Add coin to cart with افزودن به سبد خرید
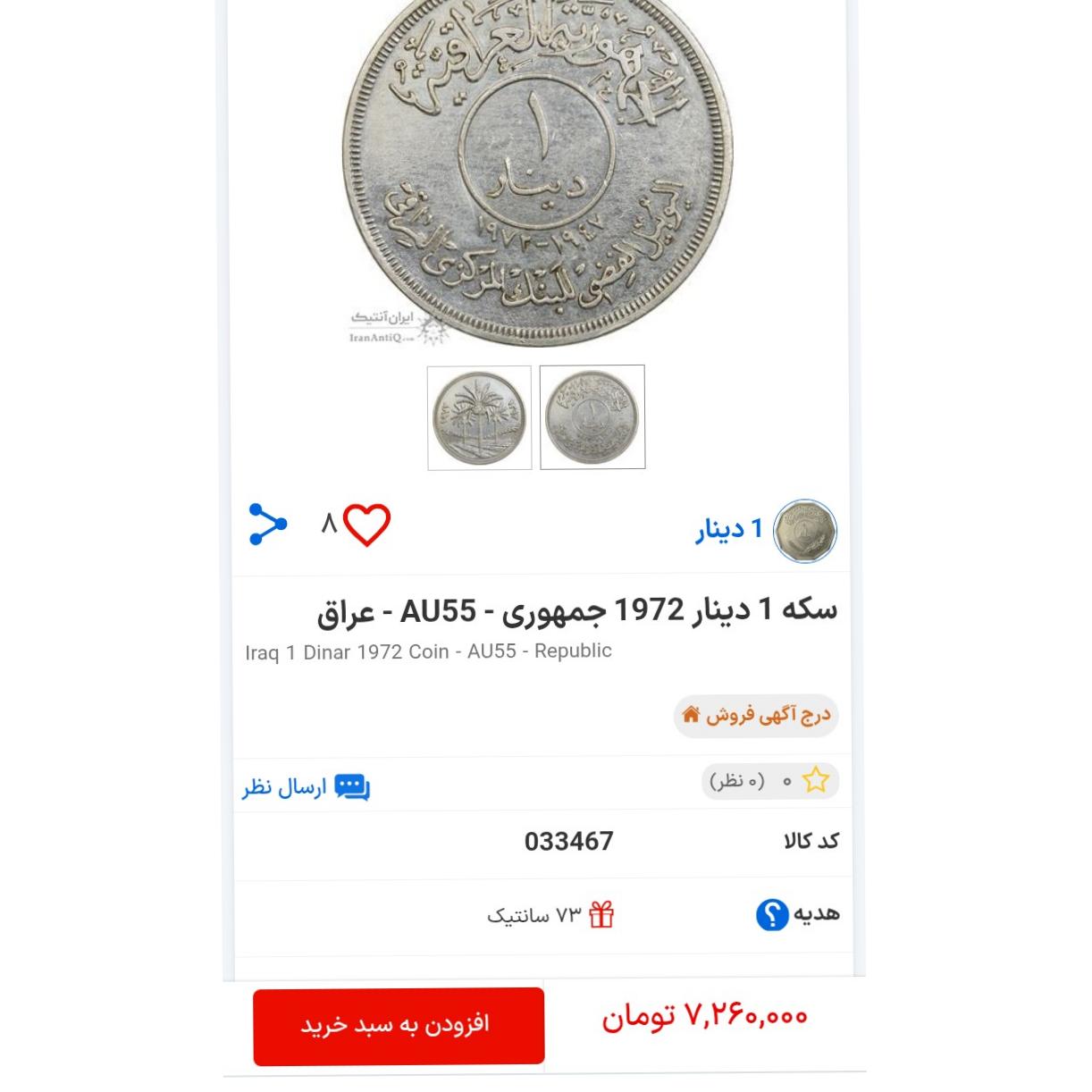 point(399,1025)
